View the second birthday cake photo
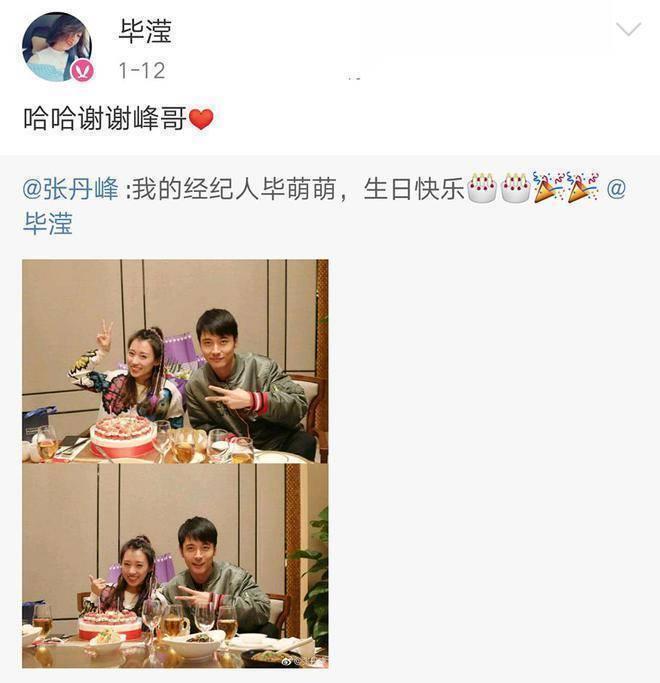660x683 pixels. 175,566
